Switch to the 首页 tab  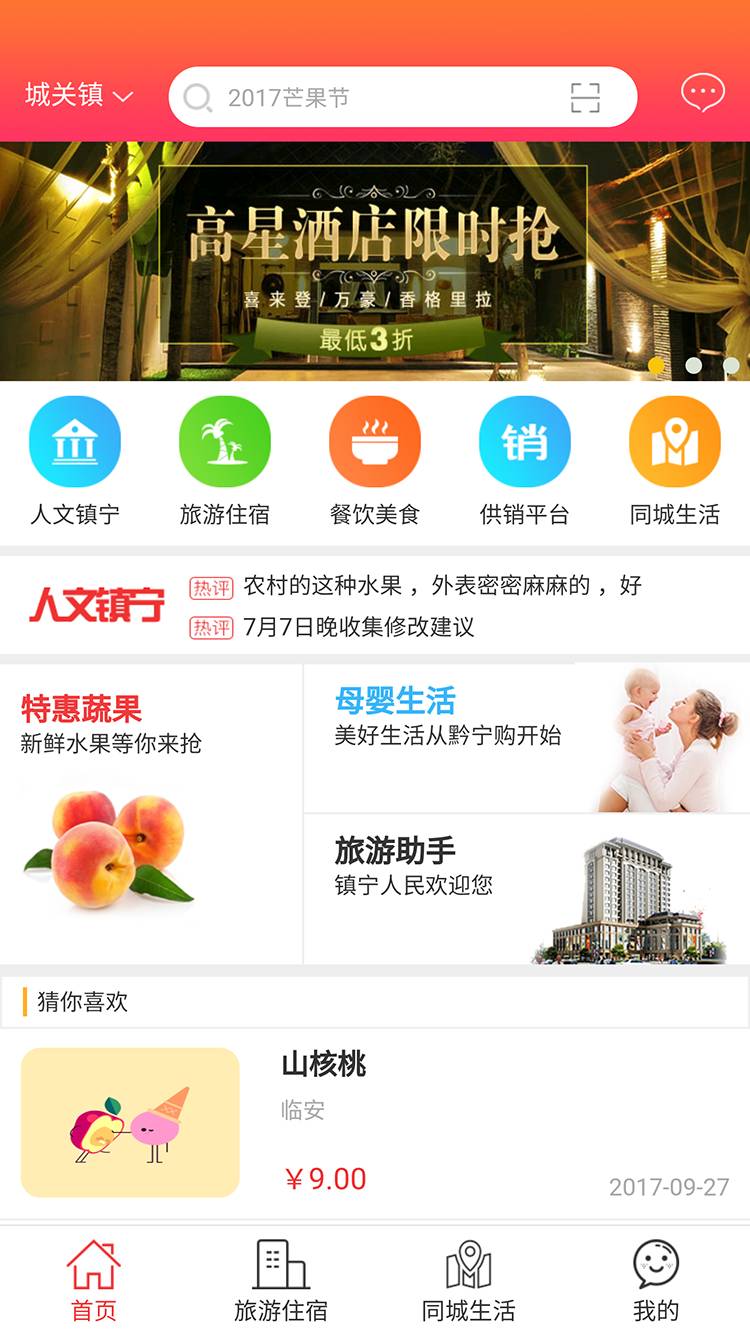pyautogui.click(x=94, y=1280)
